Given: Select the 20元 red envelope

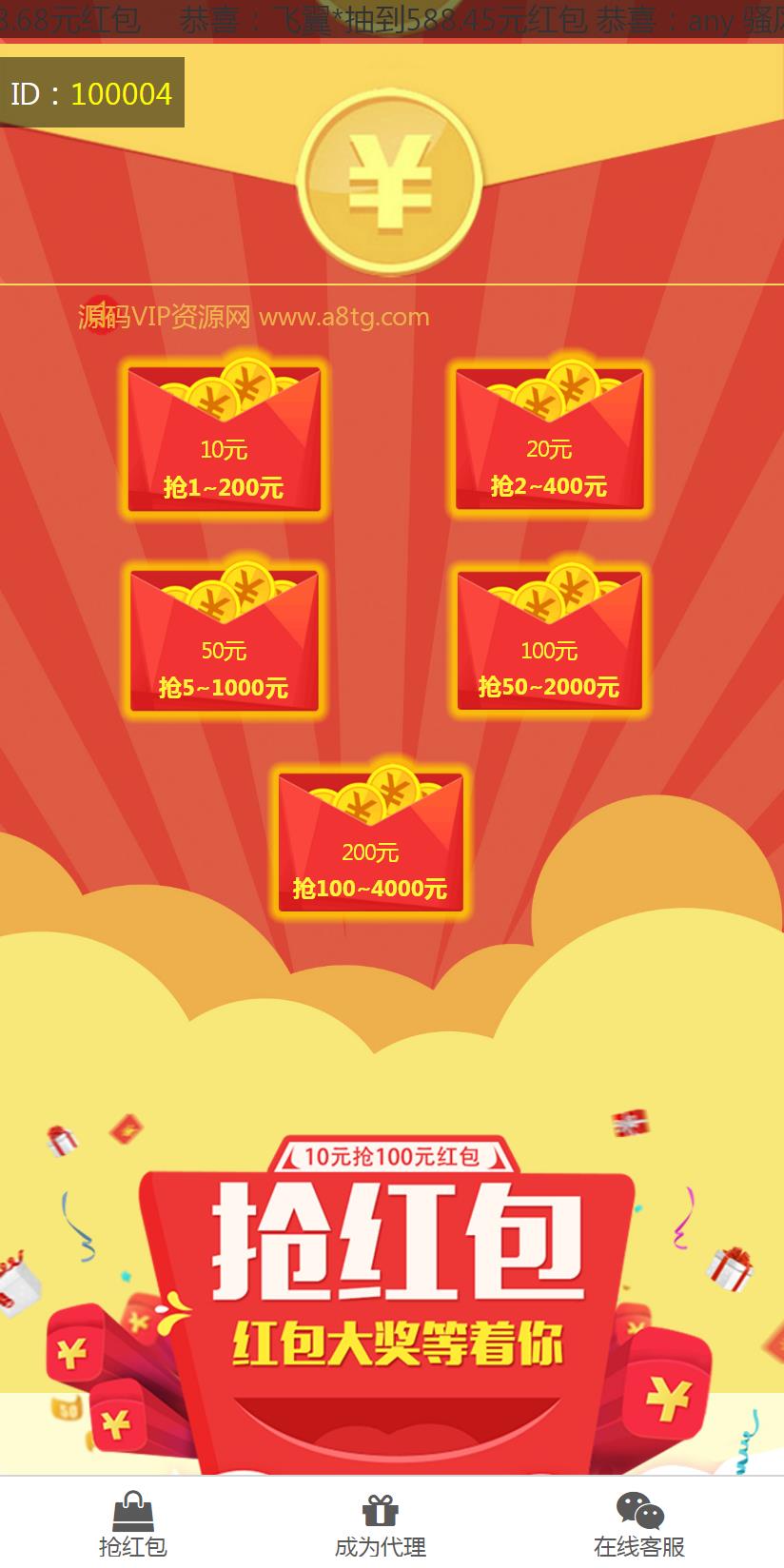Looking at the screenshot, I should 549,440.
